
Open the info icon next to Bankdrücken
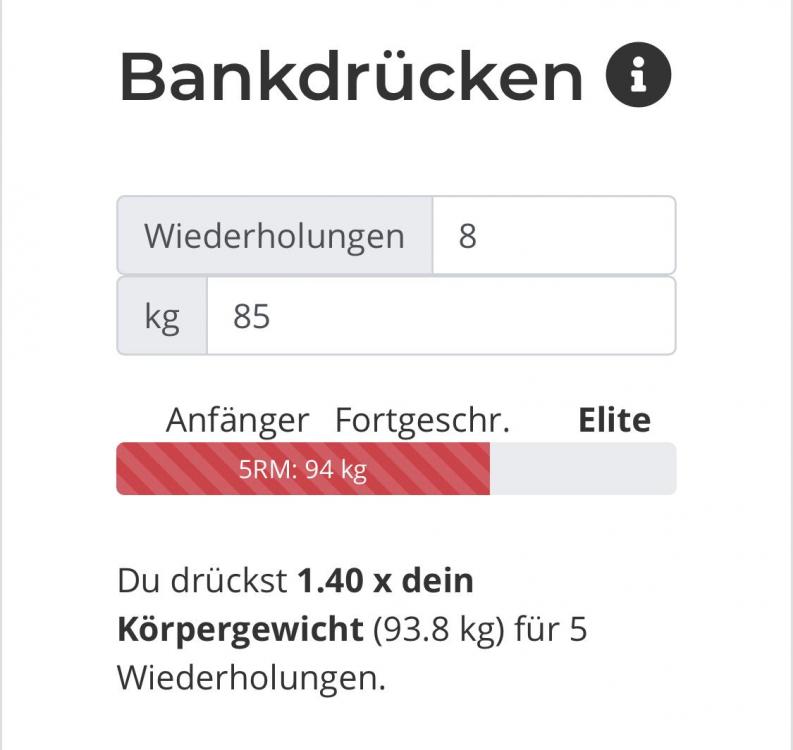(x=639, y=75)
